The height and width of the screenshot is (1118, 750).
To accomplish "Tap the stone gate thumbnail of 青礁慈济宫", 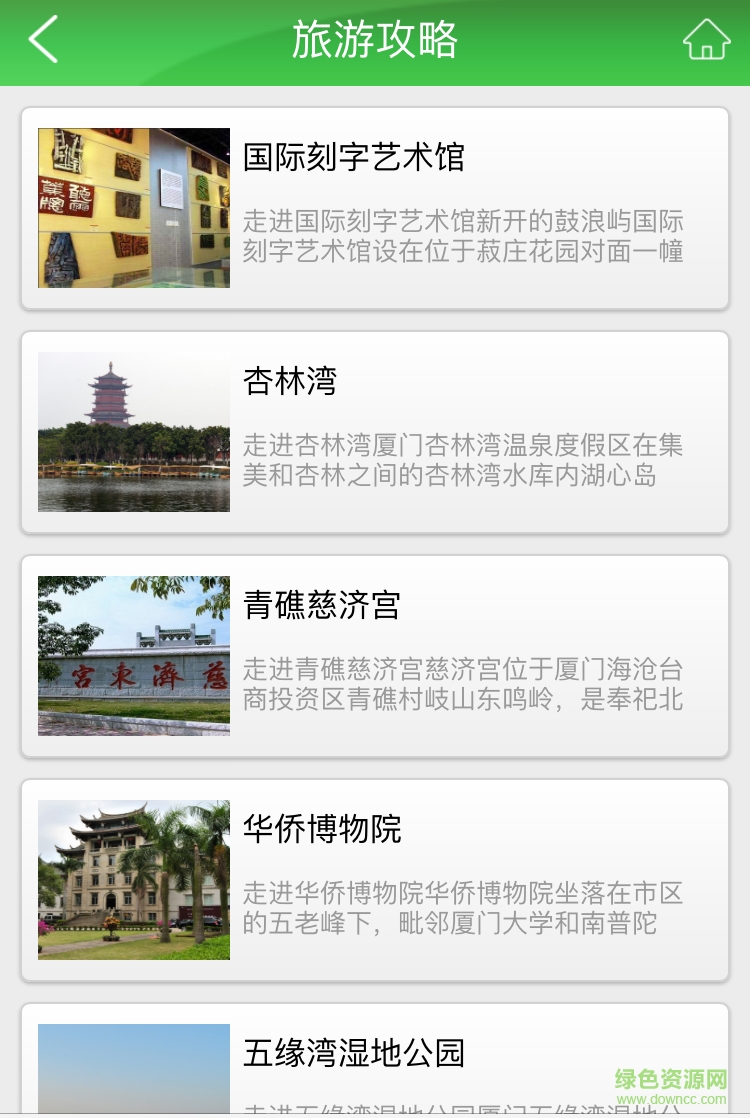I will coord(133,655).
